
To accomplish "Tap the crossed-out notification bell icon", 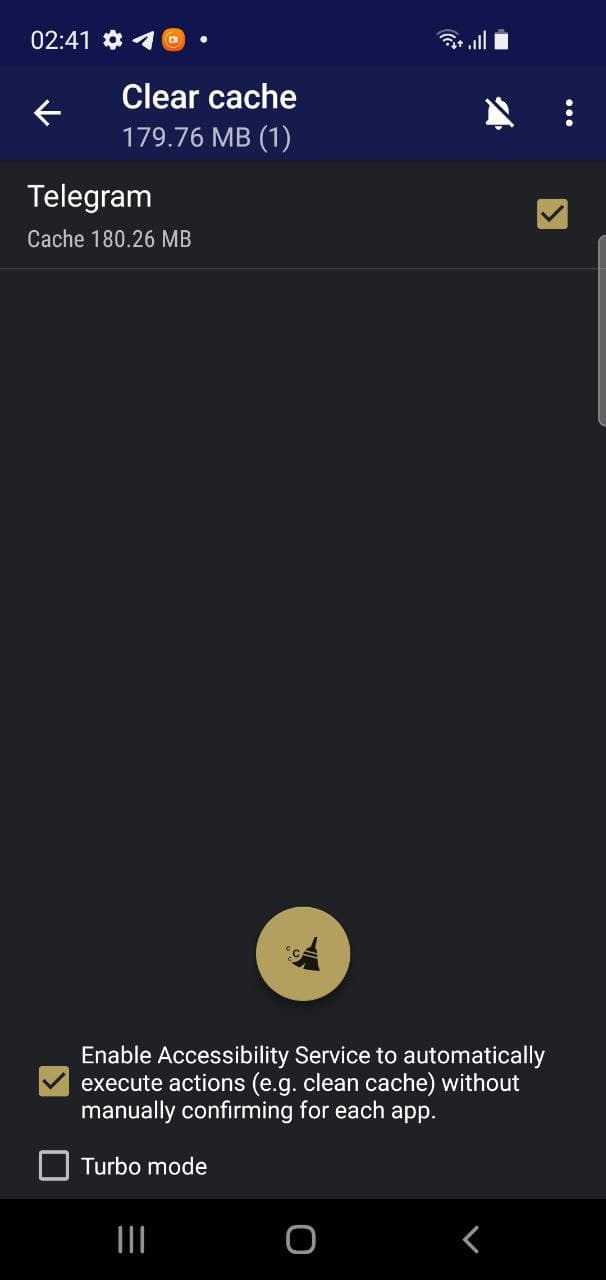I will pos(499,114).
